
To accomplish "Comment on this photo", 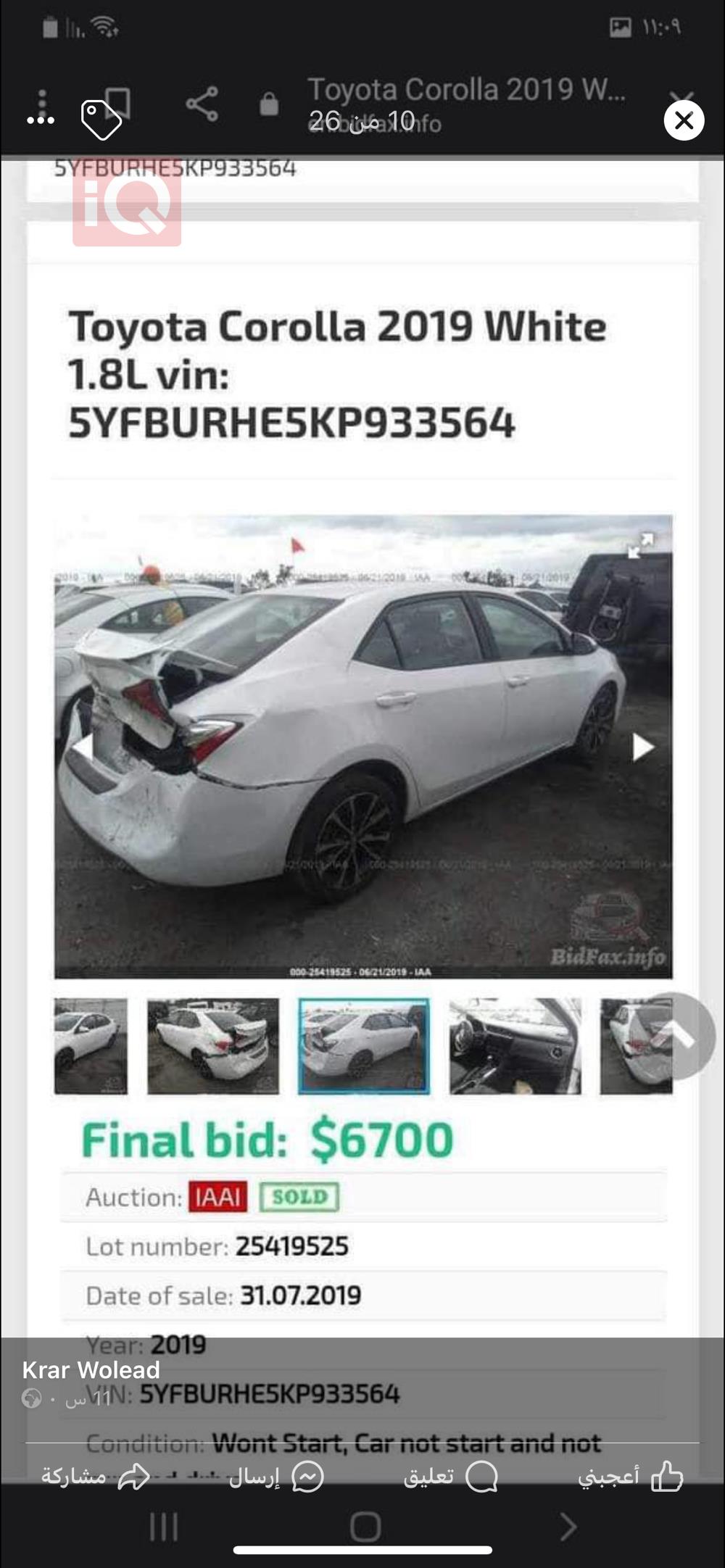I will click(x=450, y=1477).
